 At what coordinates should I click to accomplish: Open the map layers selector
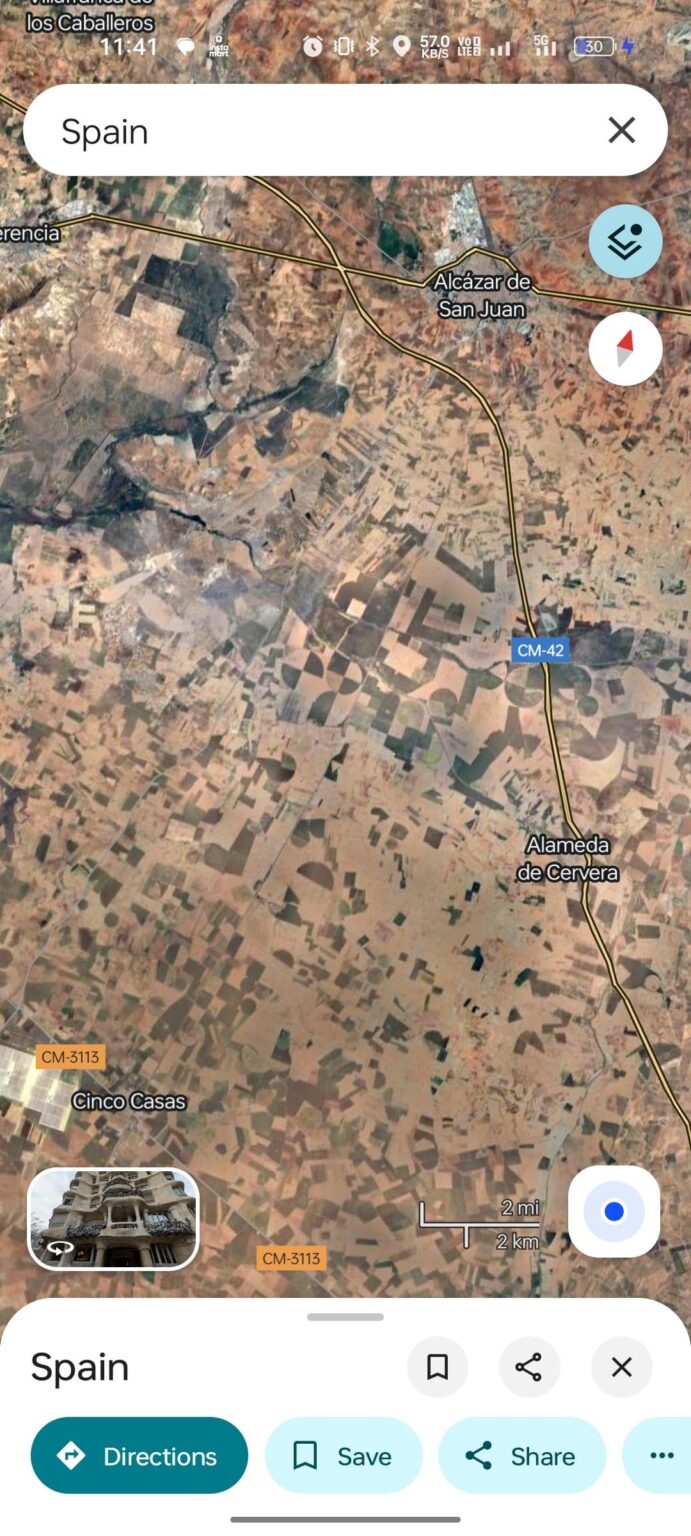coord(625,241)
